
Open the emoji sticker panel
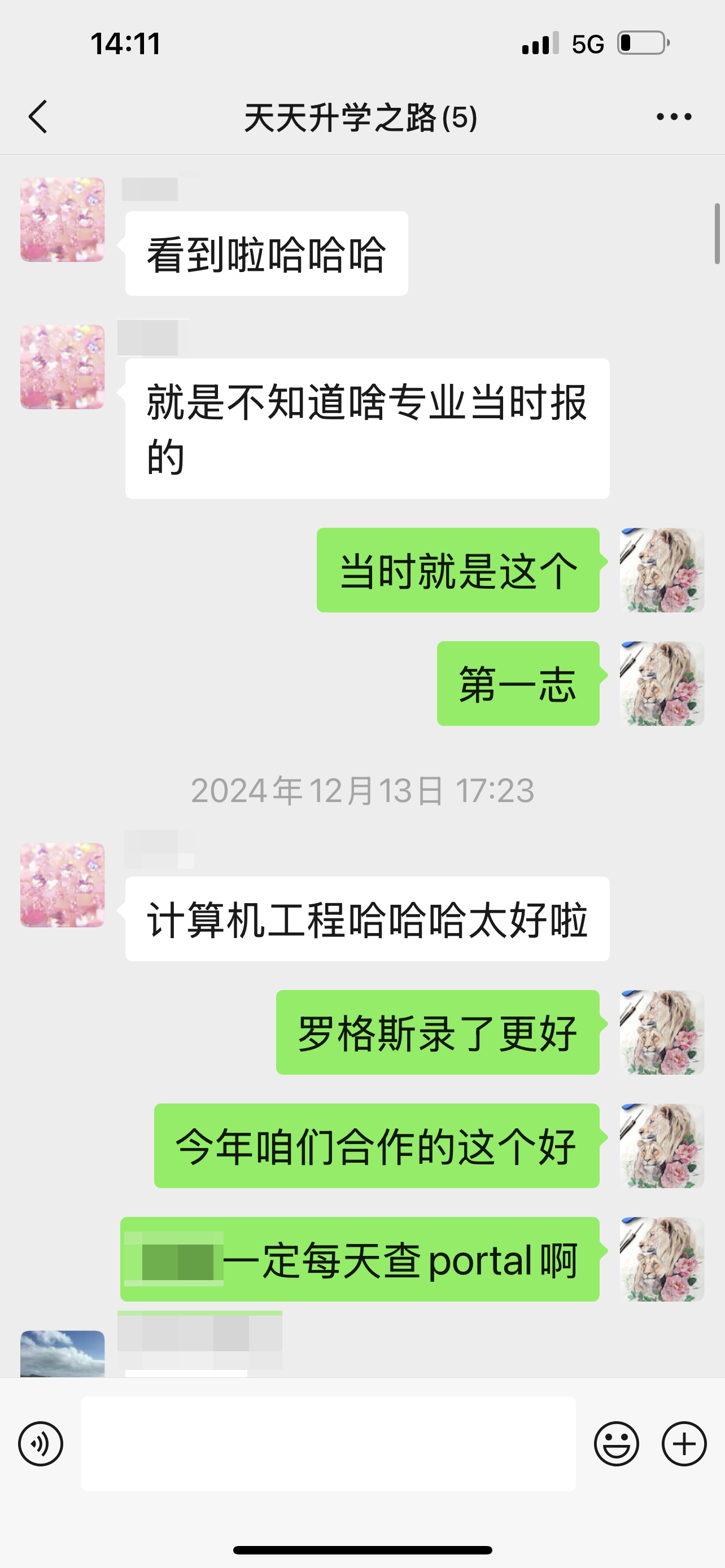616,1443
